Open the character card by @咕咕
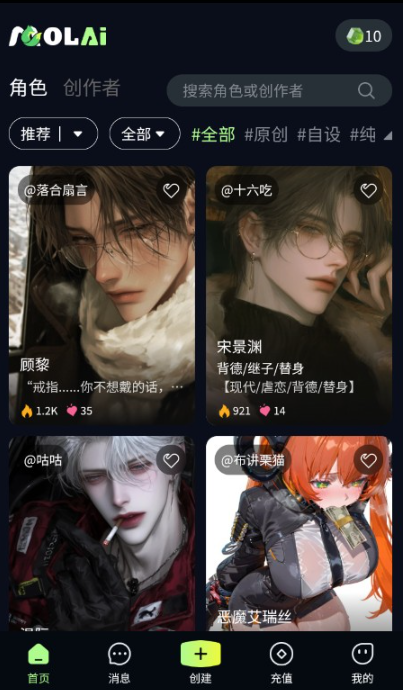 102,533
